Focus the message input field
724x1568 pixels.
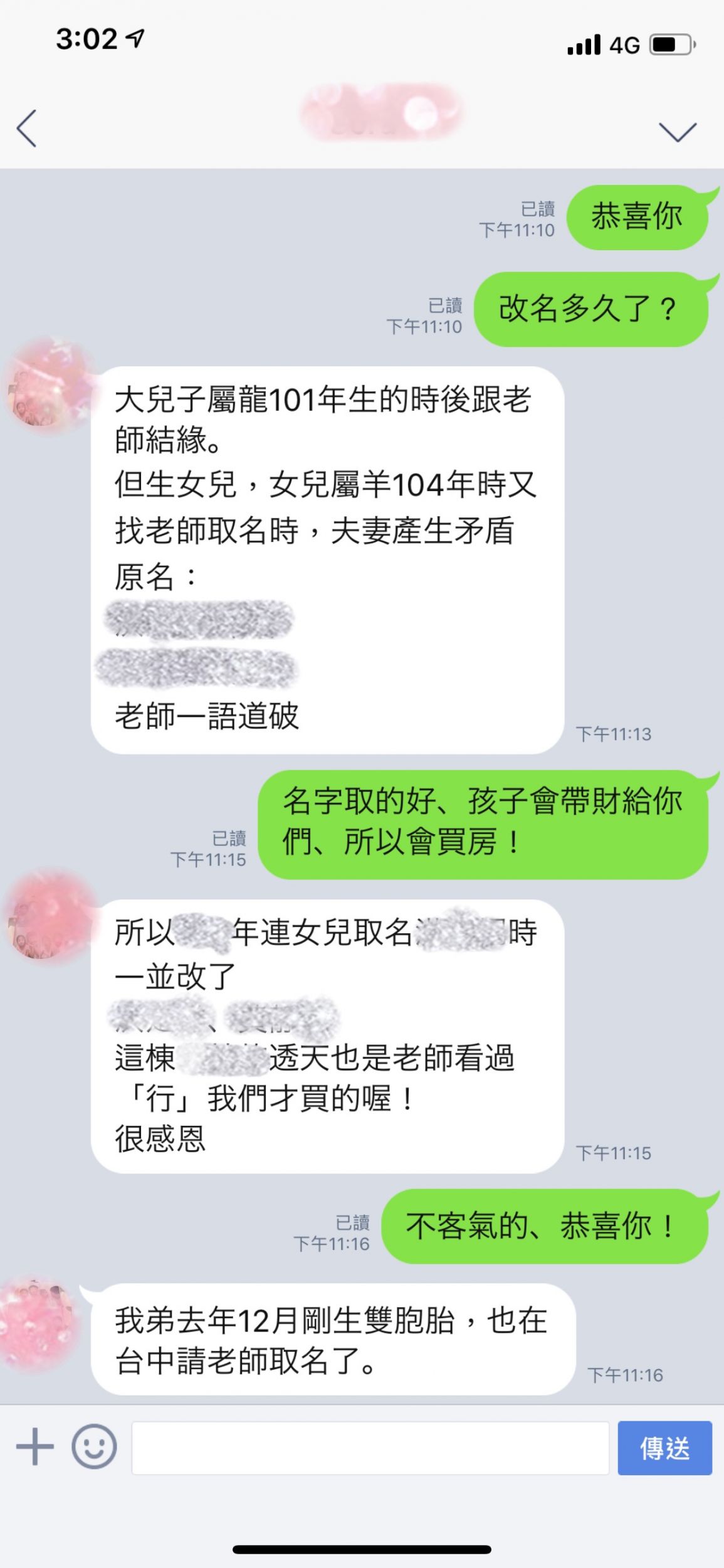click(x=370, y=1448)
